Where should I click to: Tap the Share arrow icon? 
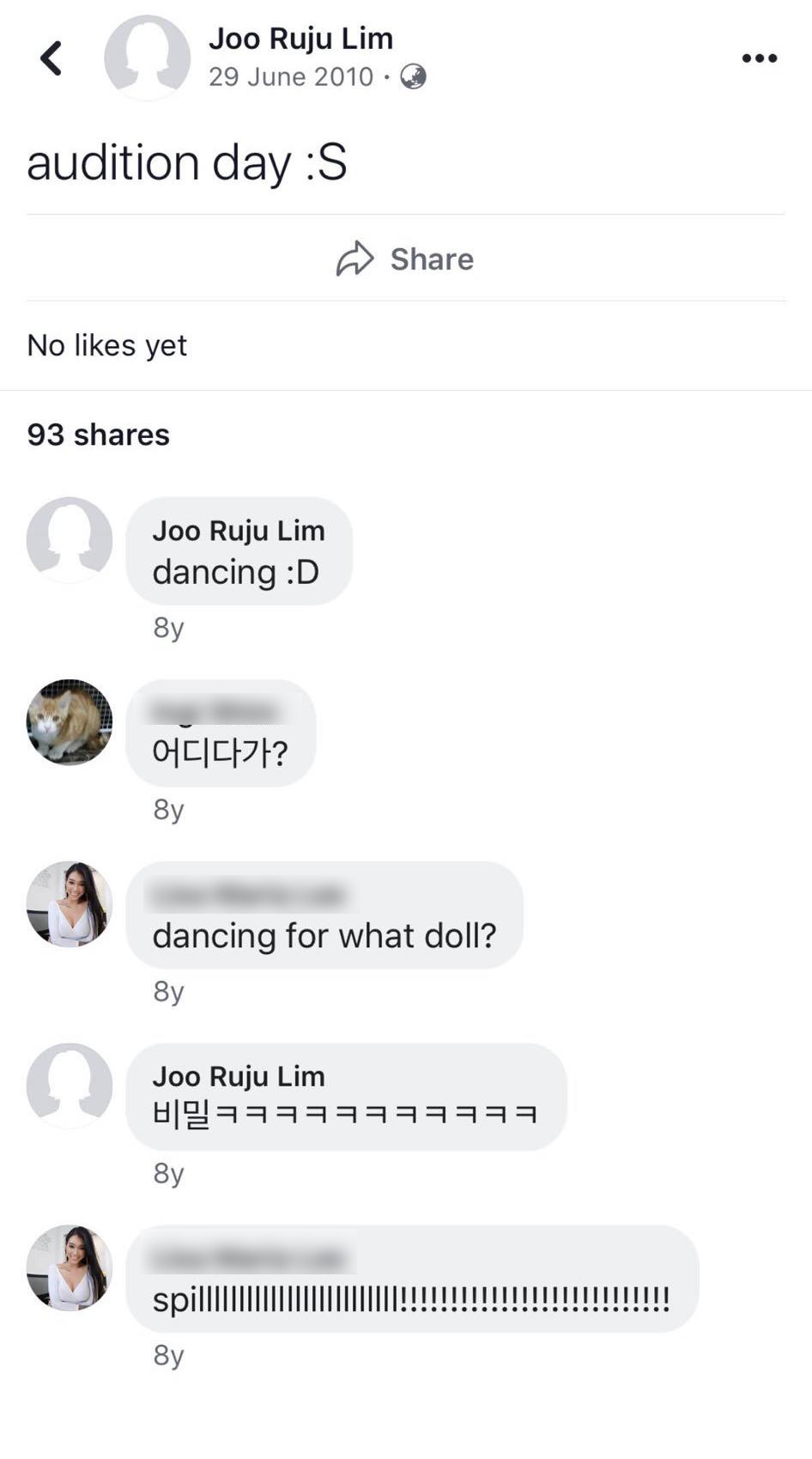(357, 258)
